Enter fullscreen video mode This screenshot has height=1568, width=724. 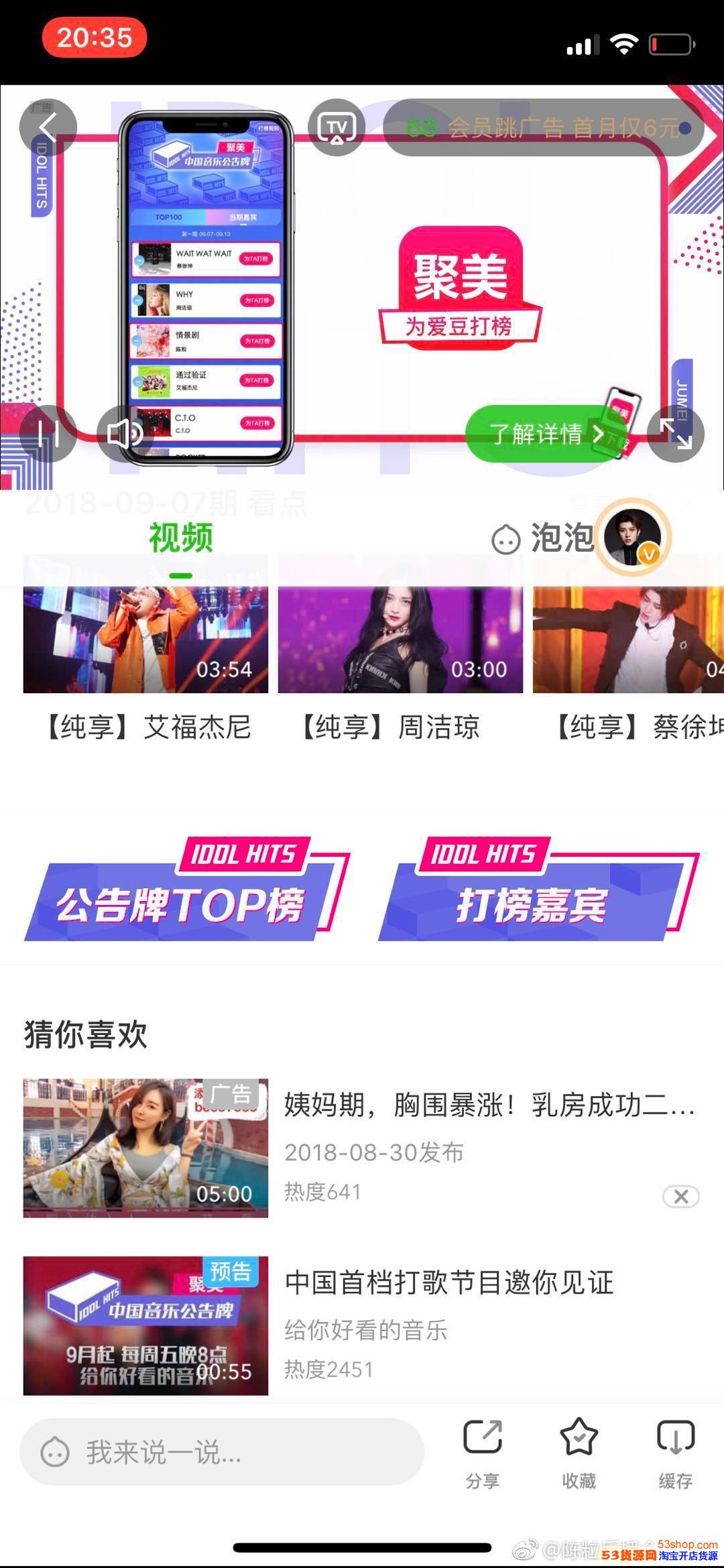(x=675, y=434)
